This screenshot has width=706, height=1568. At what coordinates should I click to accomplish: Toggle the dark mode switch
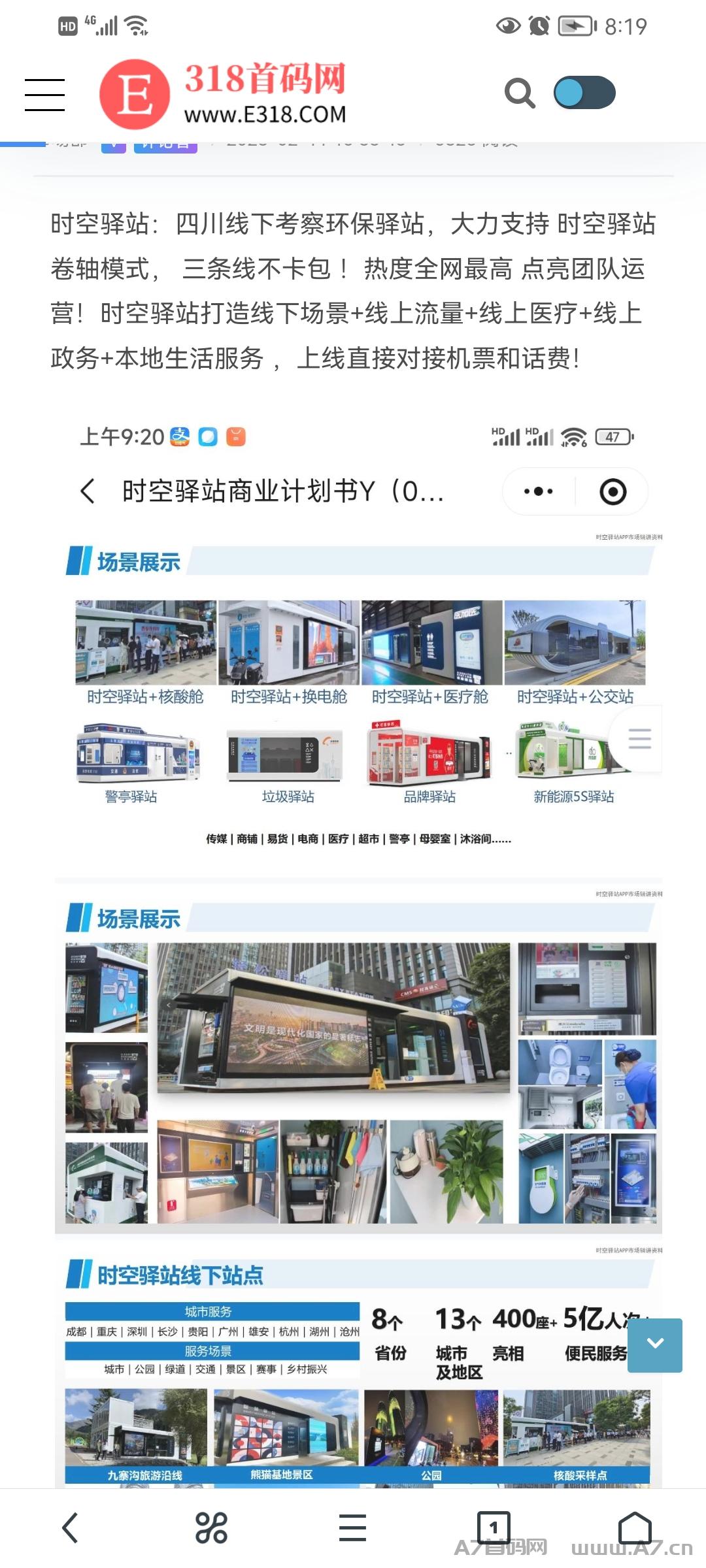584,93
